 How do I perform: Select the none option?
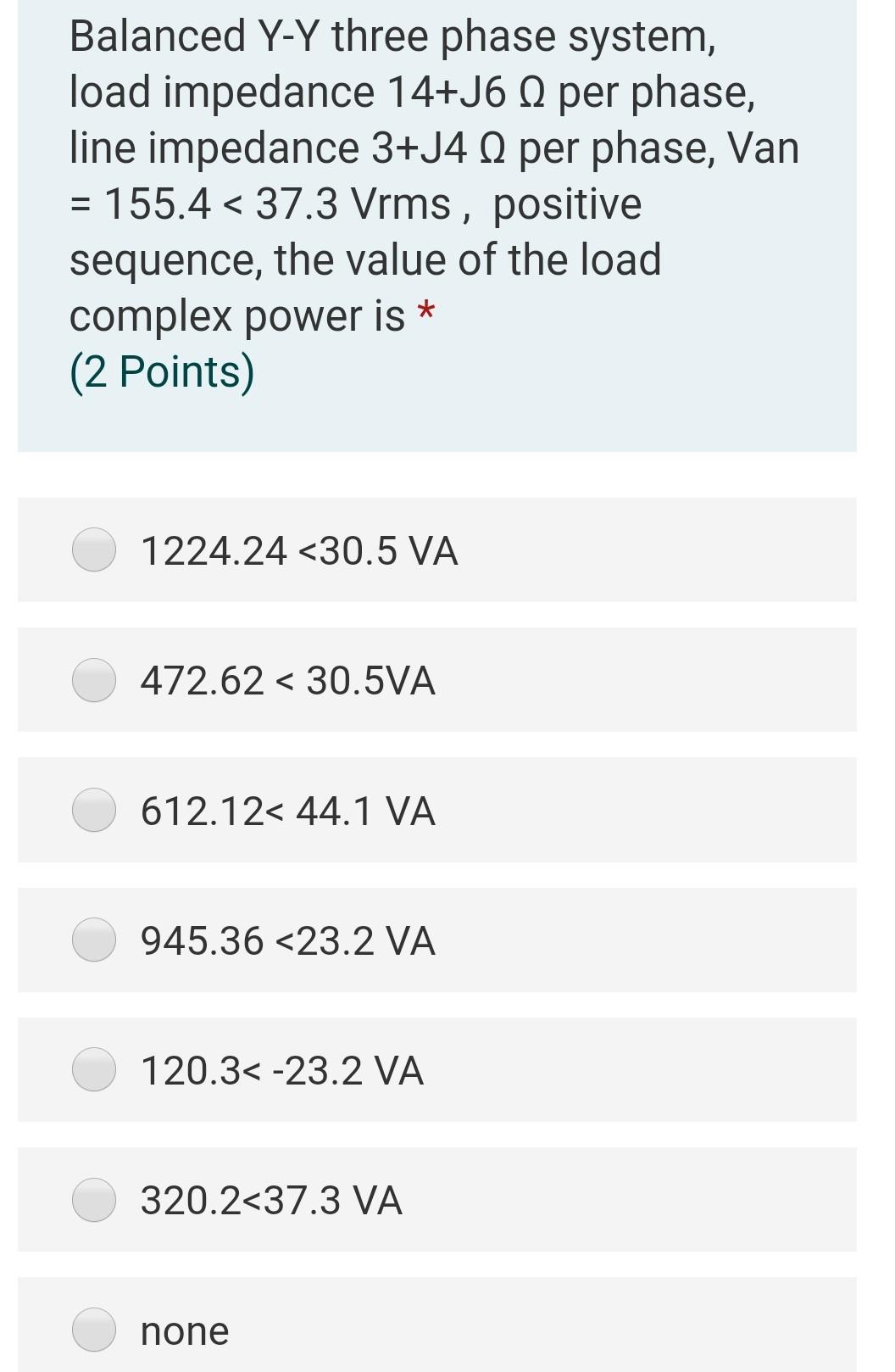[94, 1330]
